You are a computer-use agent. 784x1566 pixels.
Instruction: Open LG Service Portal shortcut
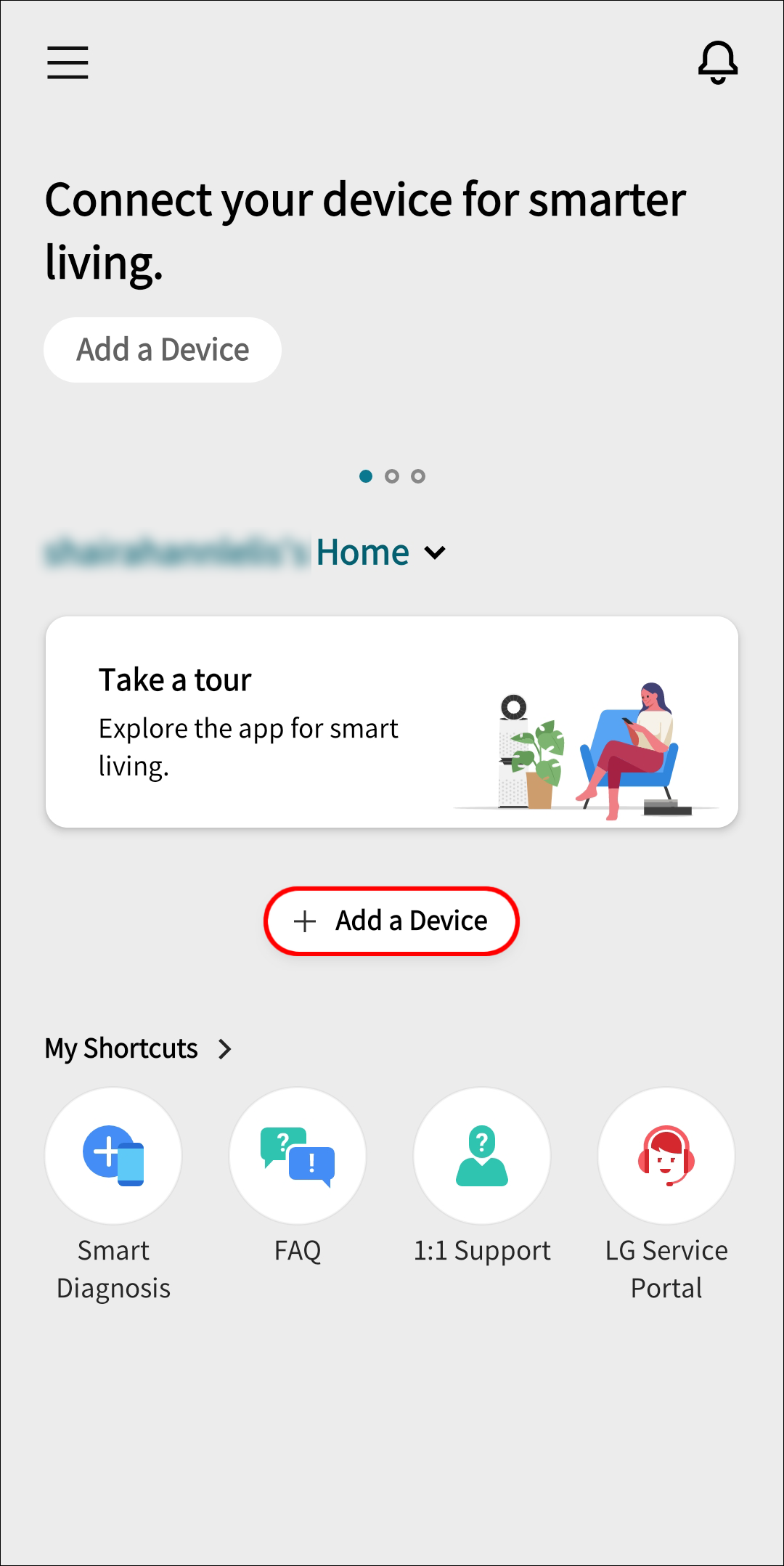[x=666, y=1155]
